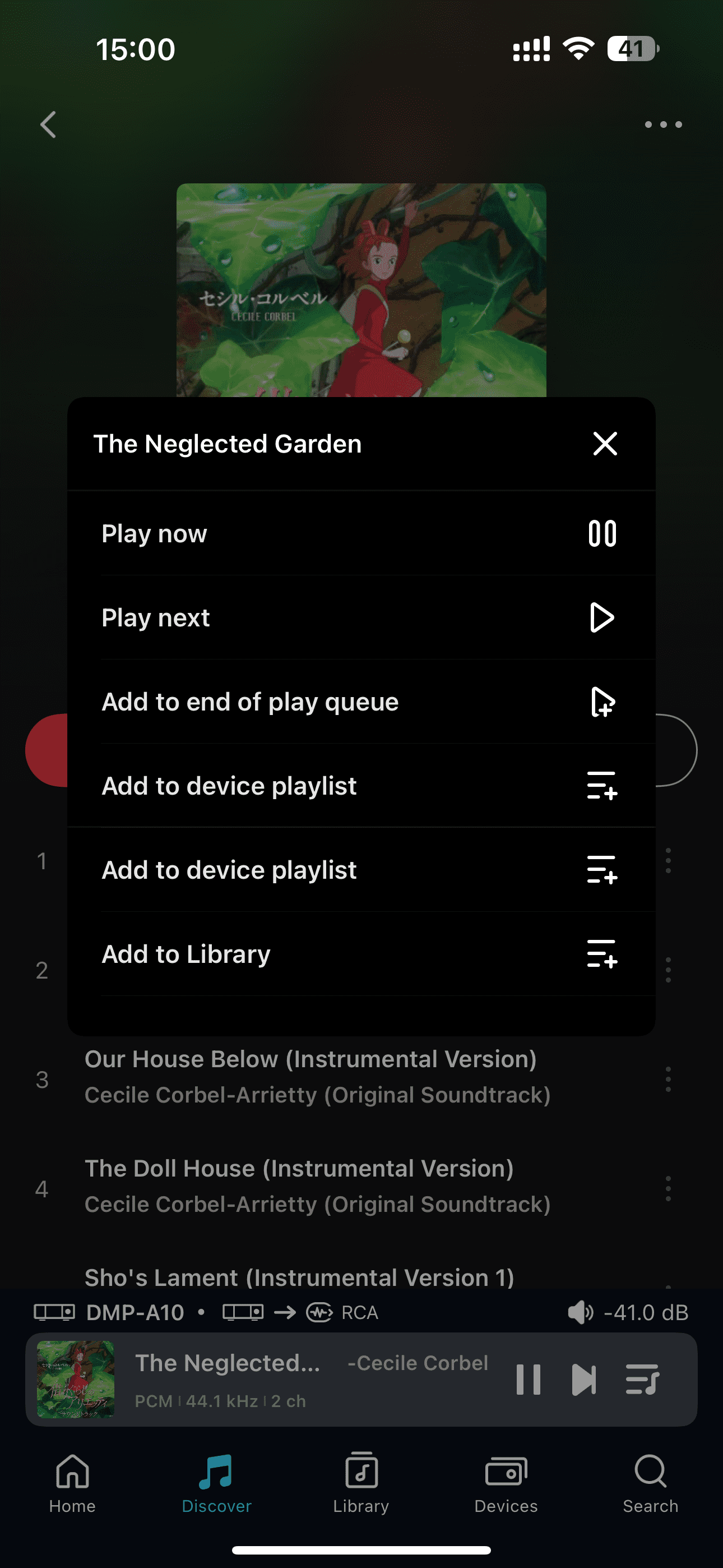
Task: Open the three-dot album menu at top
Action: [662, 125]
